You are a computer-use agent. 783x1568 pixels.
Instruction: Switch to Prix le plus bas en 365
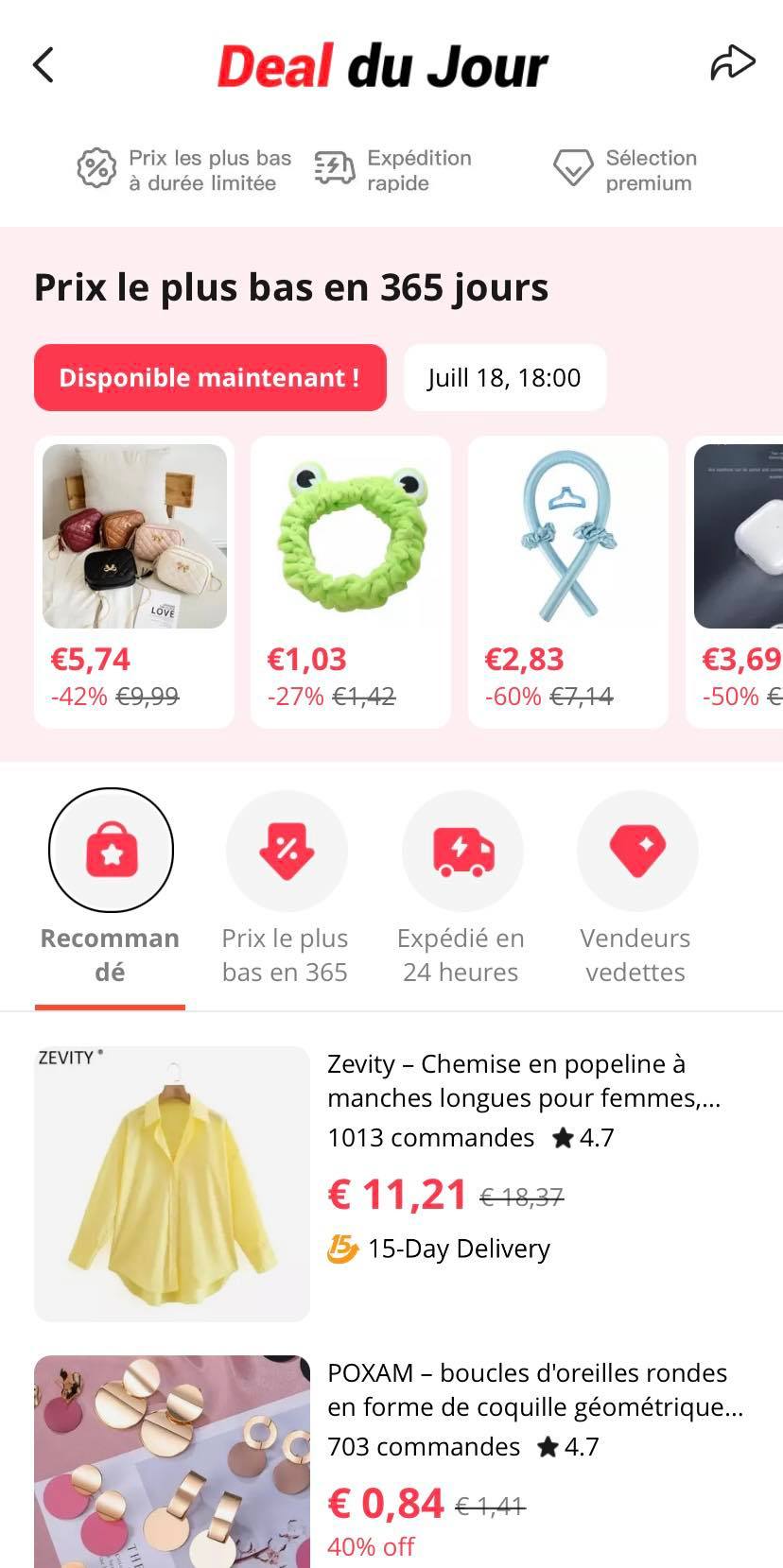pos(286,888)
